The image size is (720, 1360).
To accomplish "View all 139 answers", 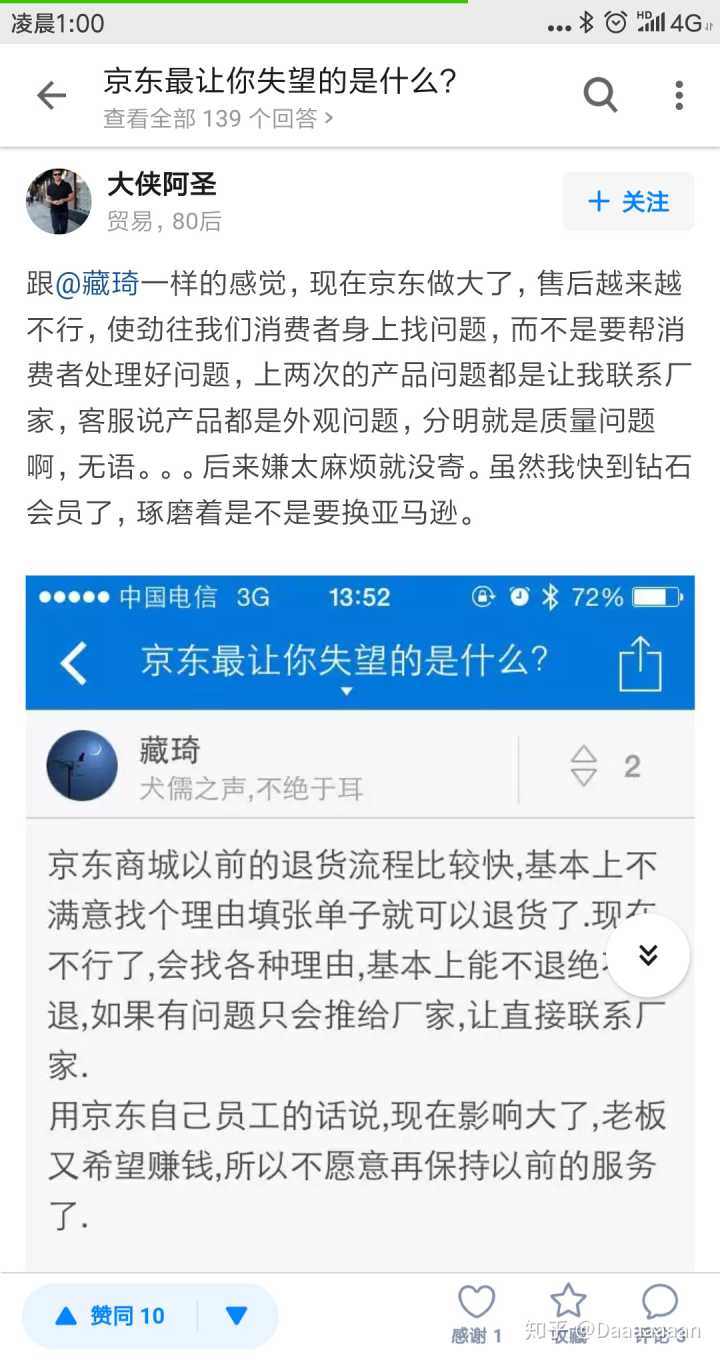I will point(218,119).
